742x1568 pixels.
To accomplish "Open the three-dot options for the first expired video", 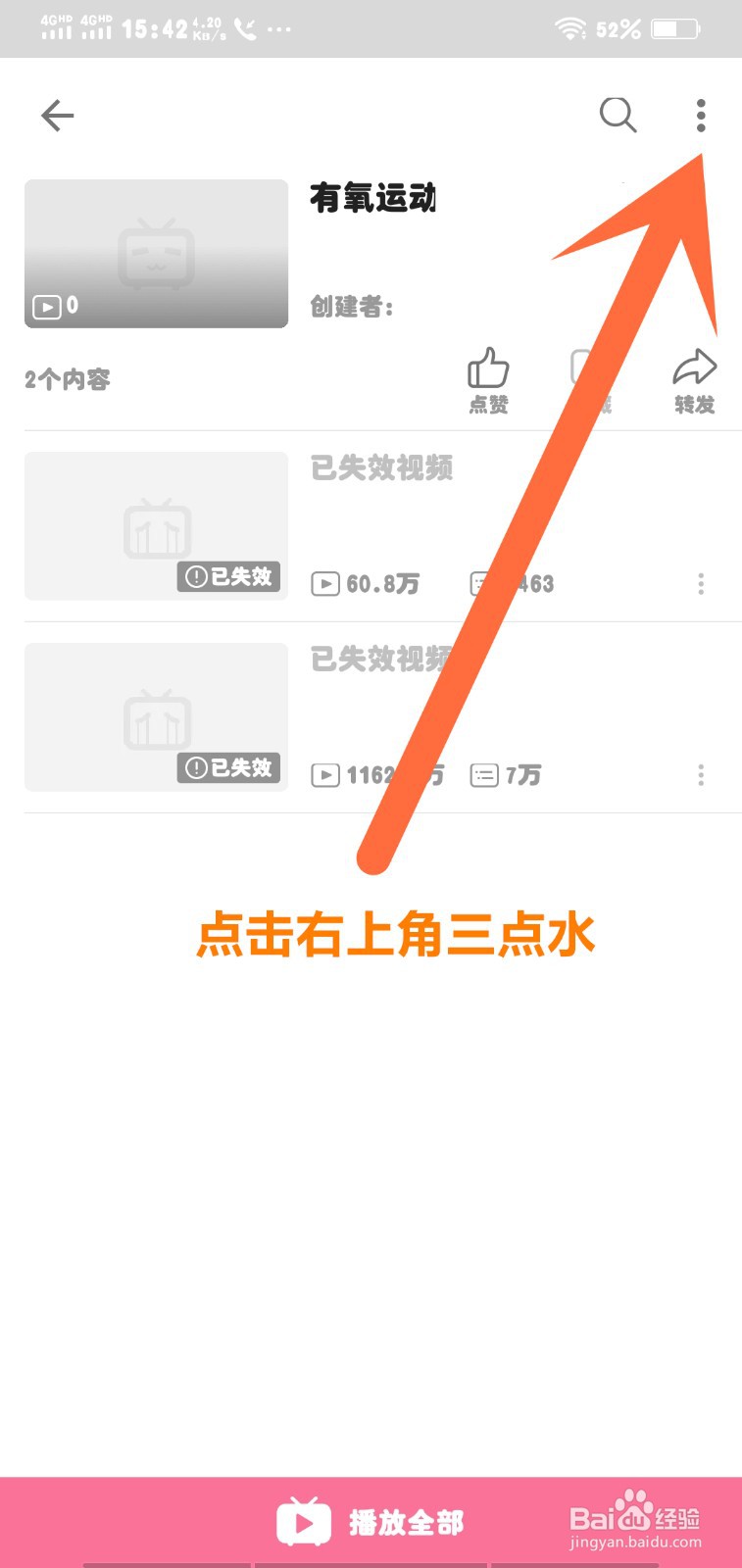I will [x=701, y=584].
